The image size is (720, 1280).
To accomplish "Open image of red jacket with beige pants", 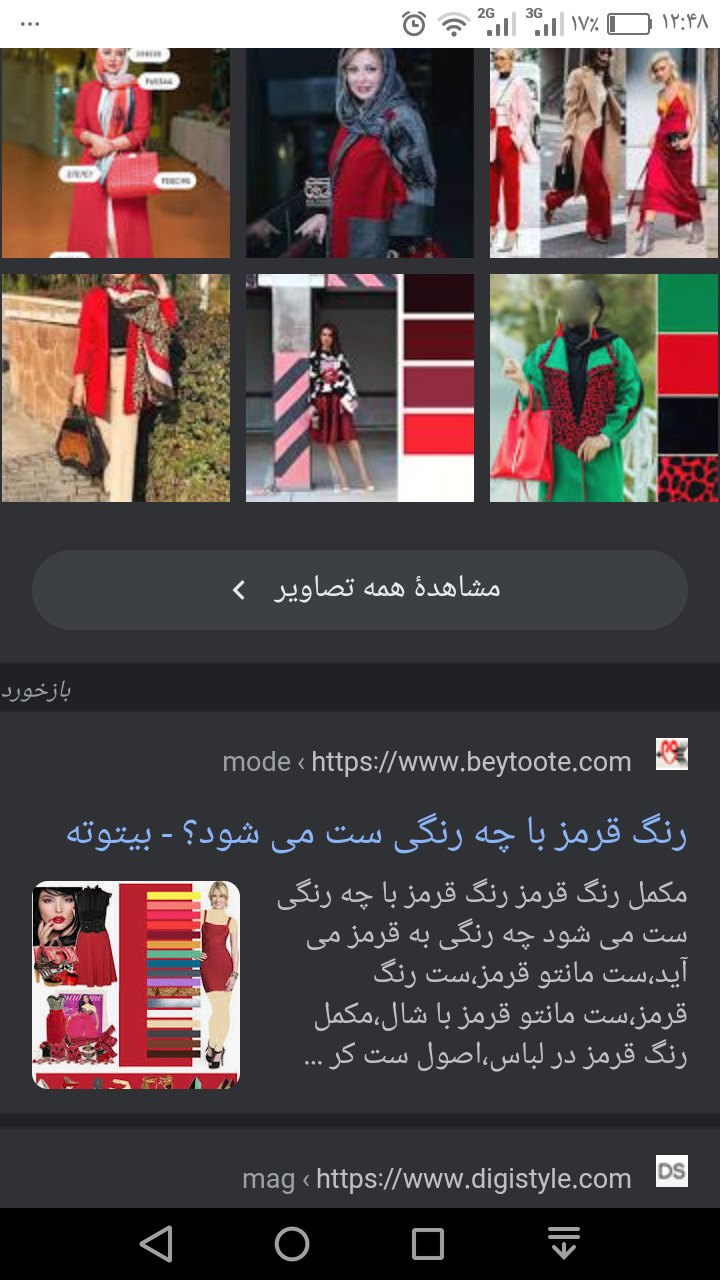I will [115, 388].
